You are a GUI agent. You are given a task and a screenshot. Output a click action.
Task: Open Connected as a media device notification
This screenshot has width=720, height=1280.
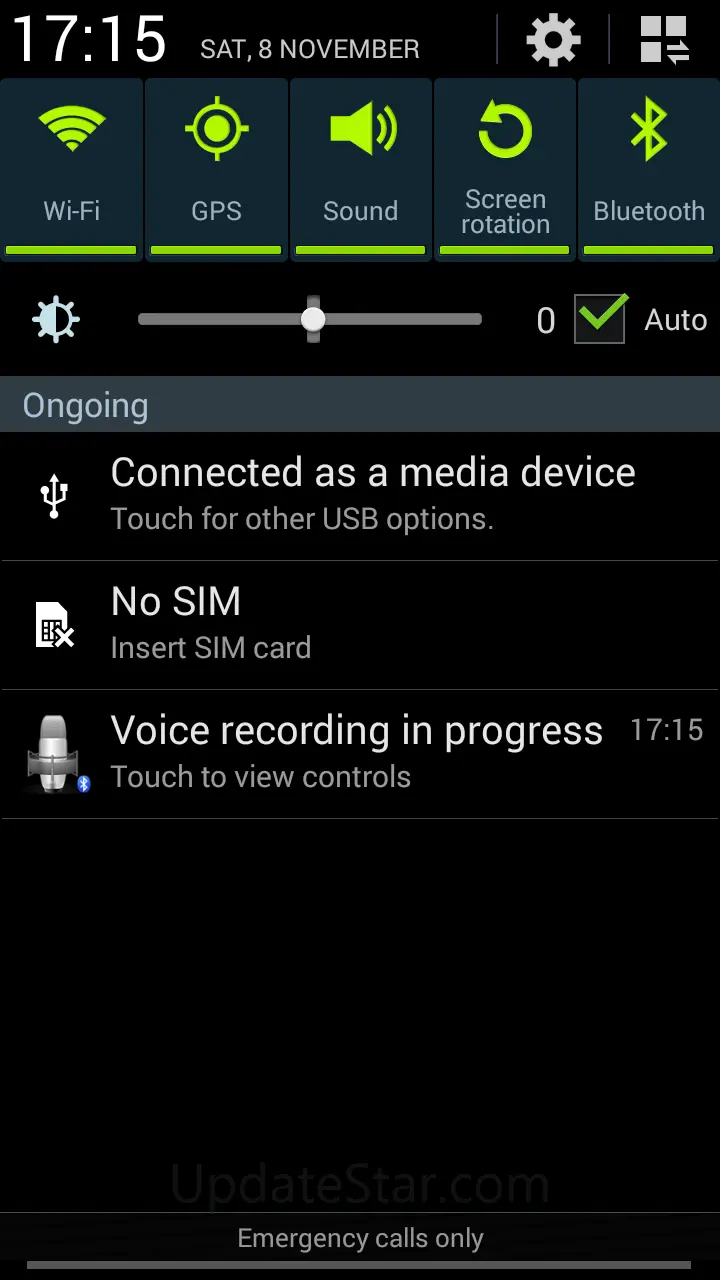click(360, 496)
